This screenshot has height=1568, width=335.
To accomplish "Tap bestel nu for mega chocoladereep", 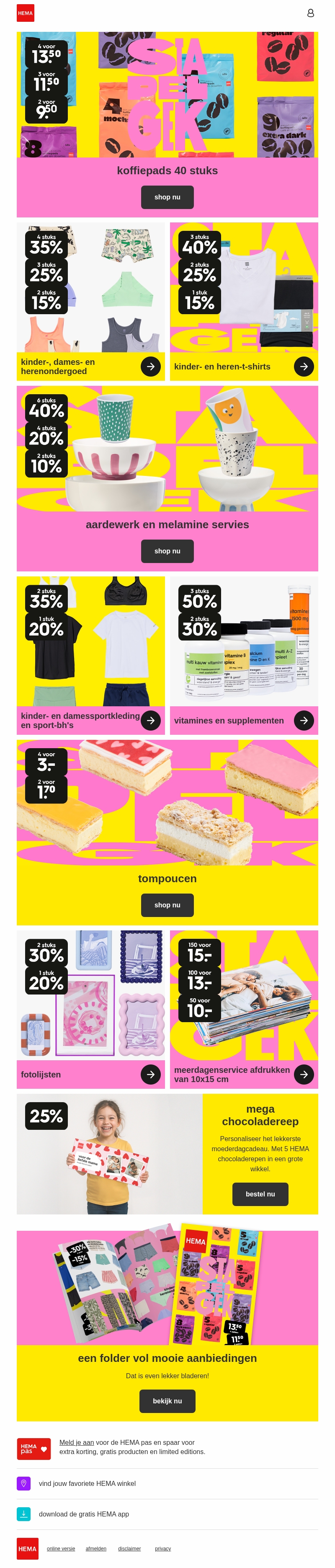I will point(260,1194).
